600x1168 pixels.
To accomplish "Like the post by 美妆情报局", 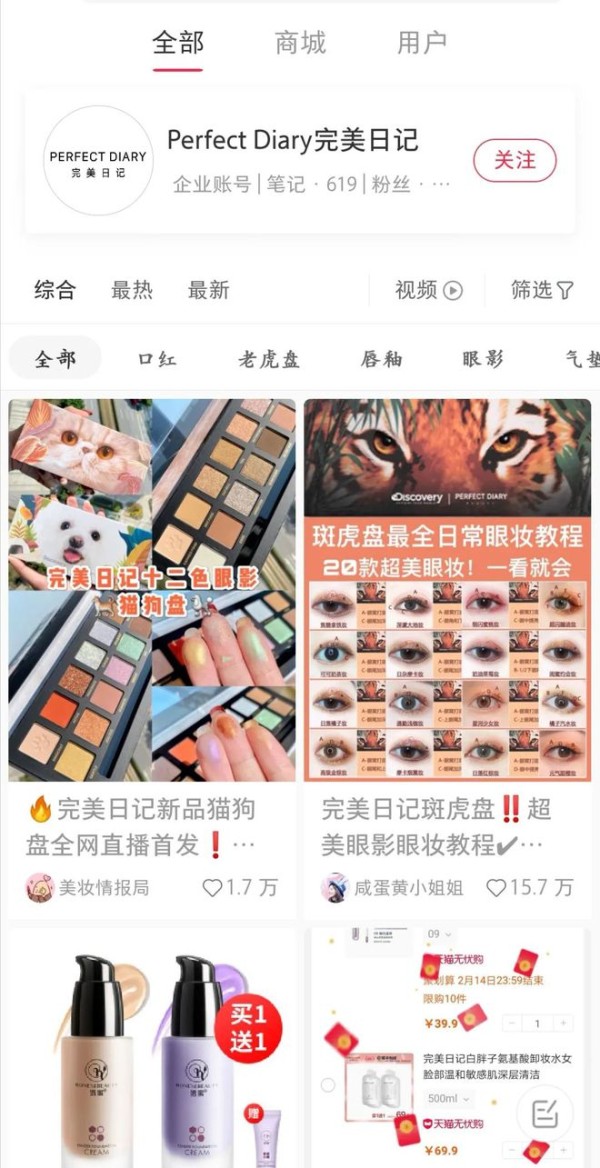I will point(240,887).
